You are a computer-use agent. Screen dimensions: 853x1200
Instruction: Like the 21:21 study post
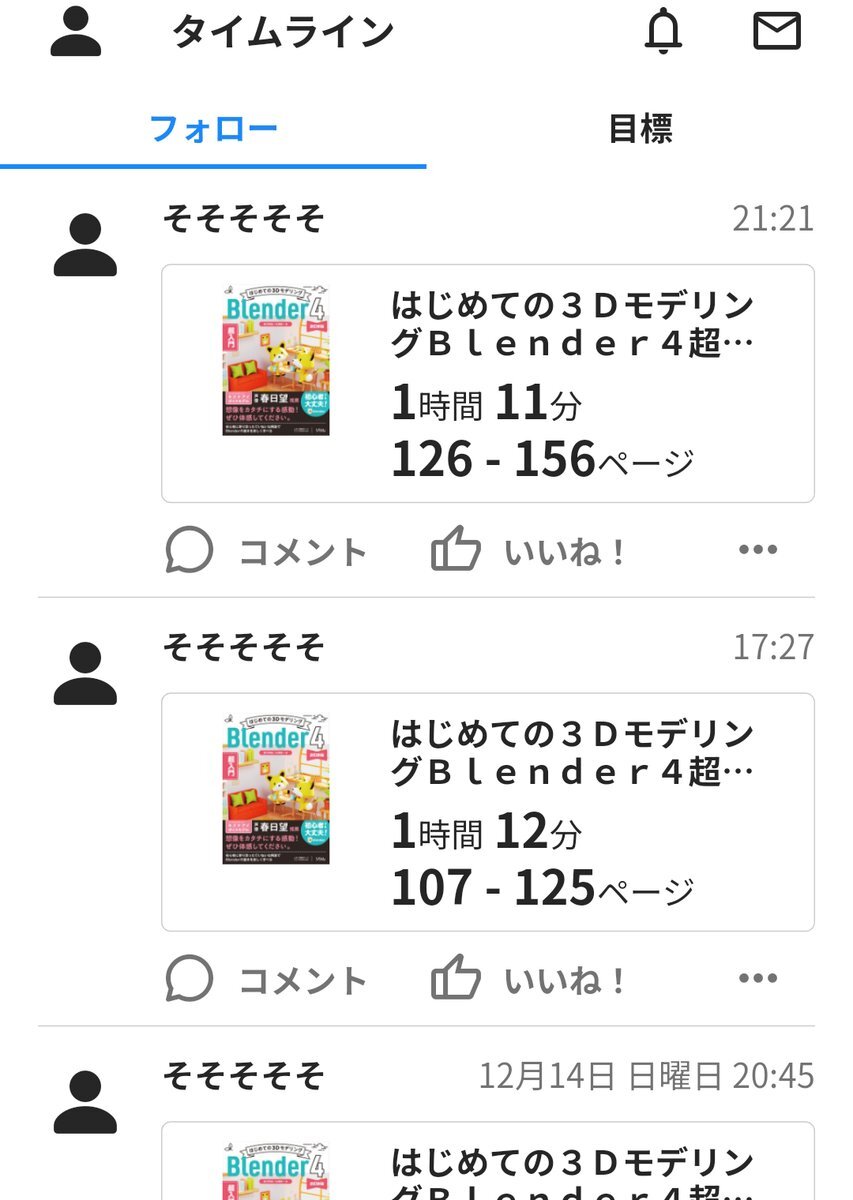[x=528, y=551]
